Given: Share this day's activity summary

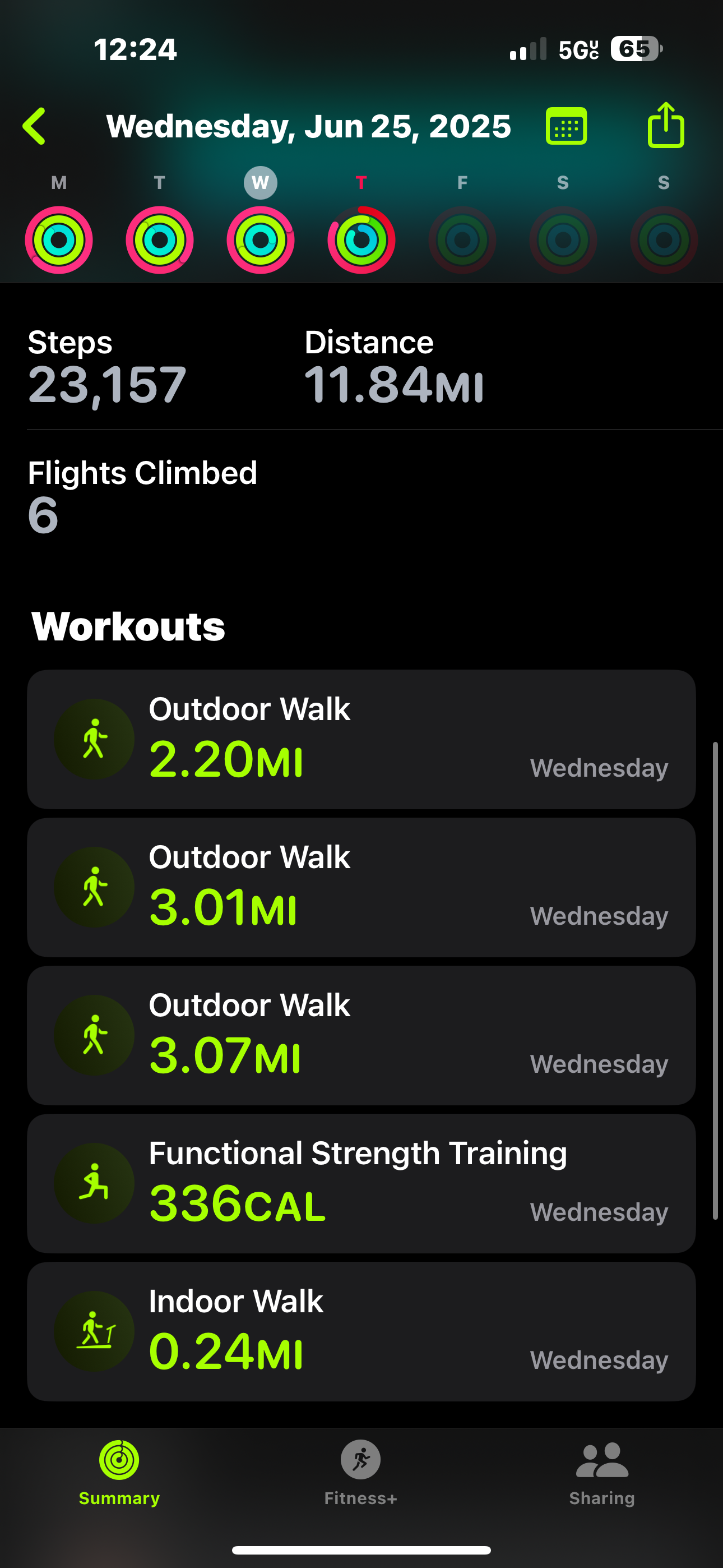Looking at the screenshot, I should tap(666, 125).
